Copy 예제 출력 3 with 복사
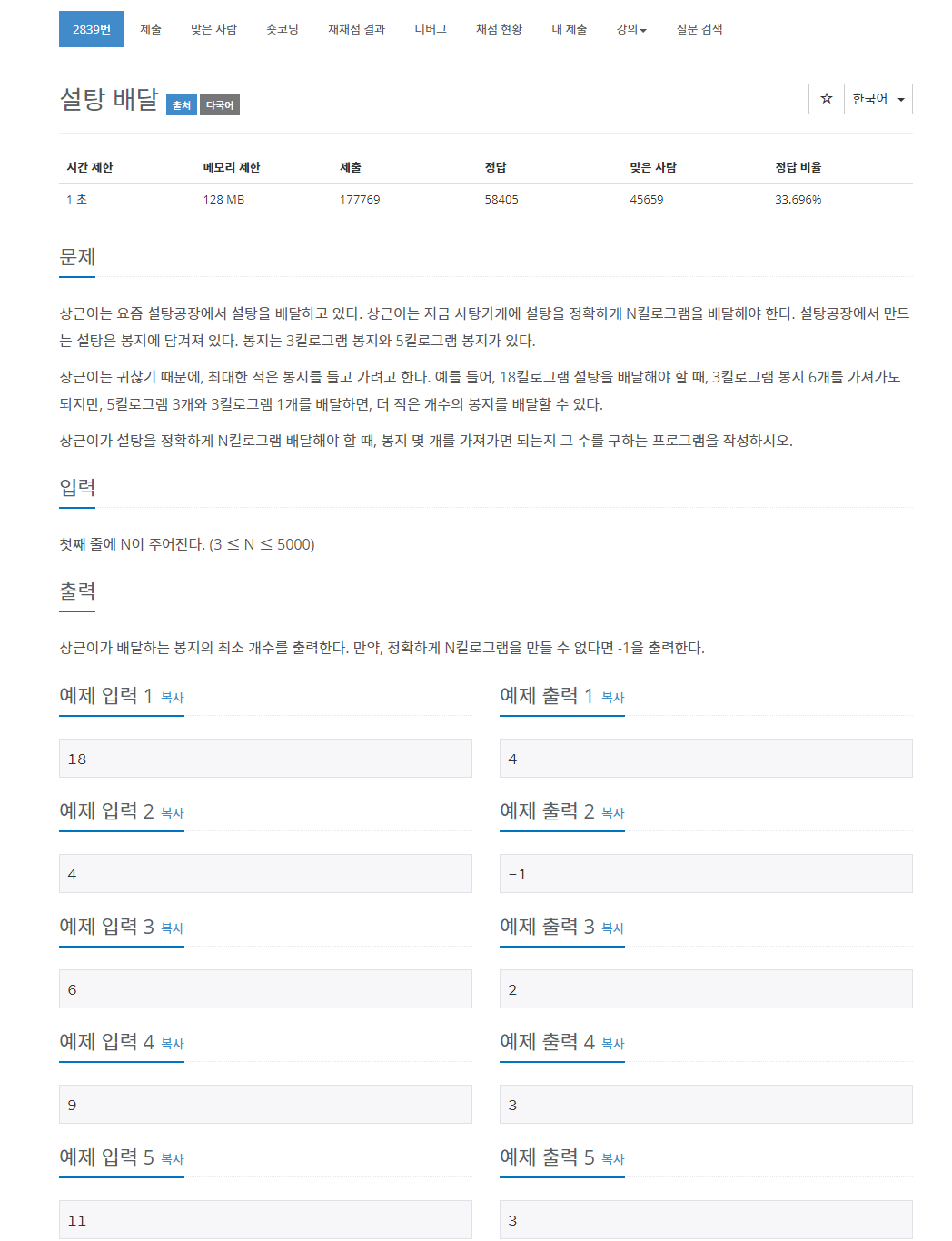952x1241 pixels. pyautogui.click(x=613, y=928)
